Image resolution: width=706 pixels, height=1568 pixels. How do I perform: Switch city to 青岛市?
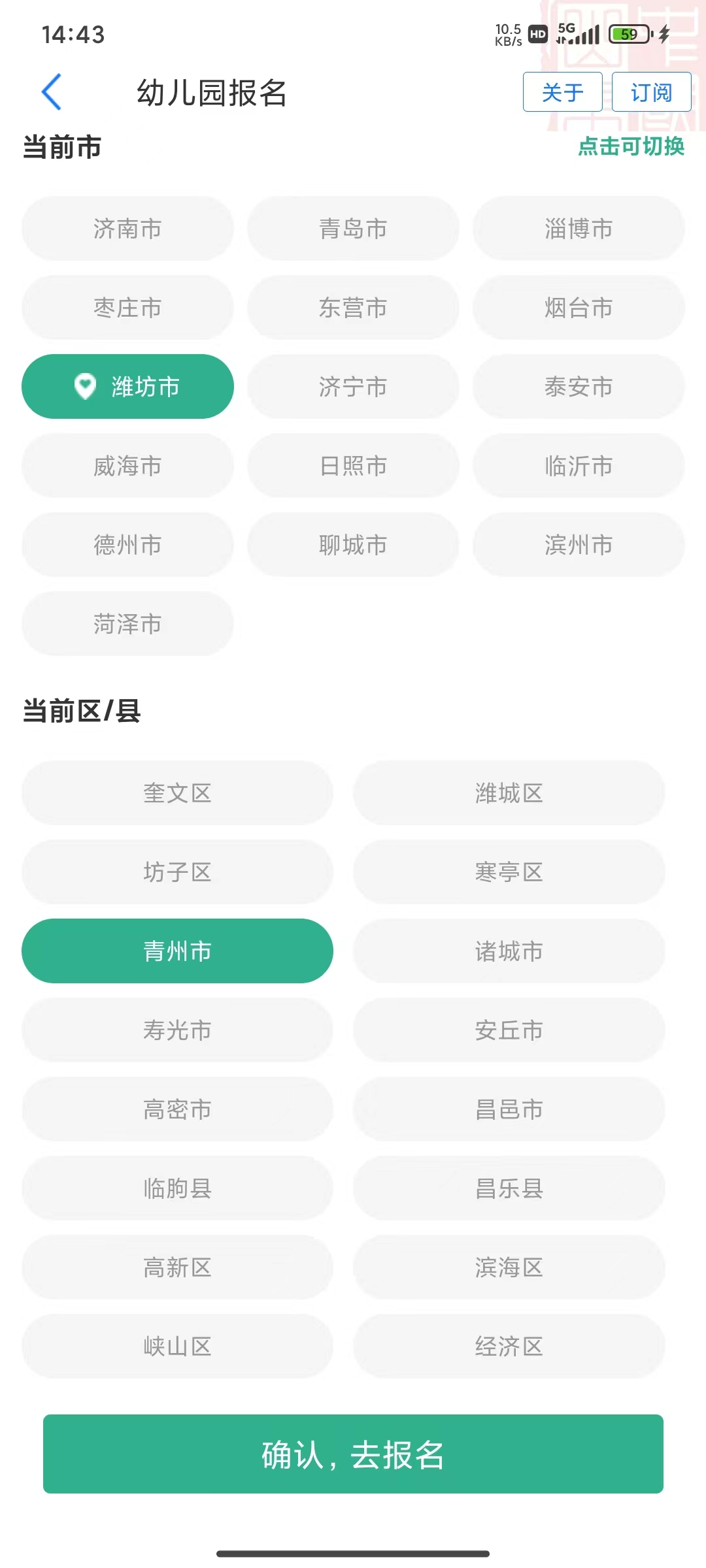pos(353,229)
